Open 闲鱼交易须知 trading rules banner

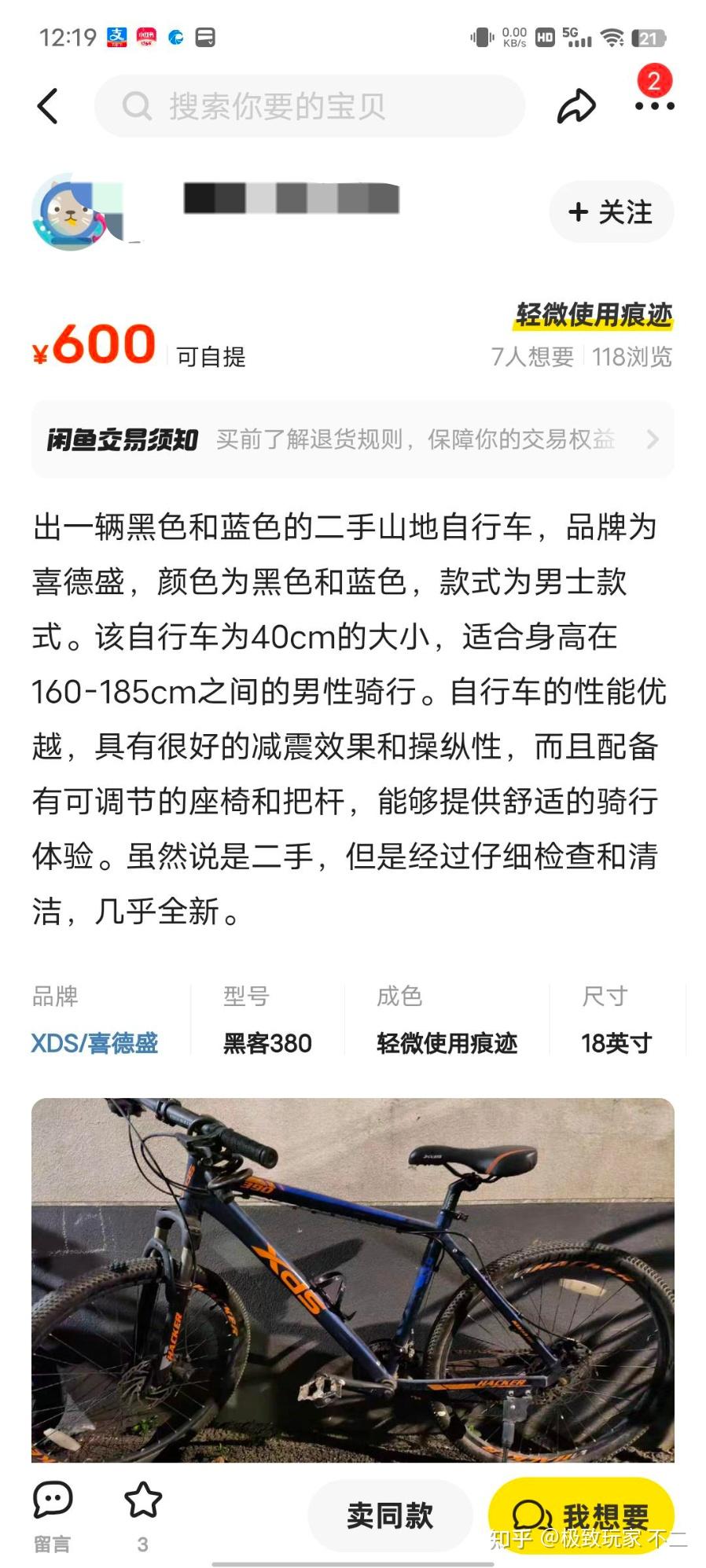(x=352, y=439)
